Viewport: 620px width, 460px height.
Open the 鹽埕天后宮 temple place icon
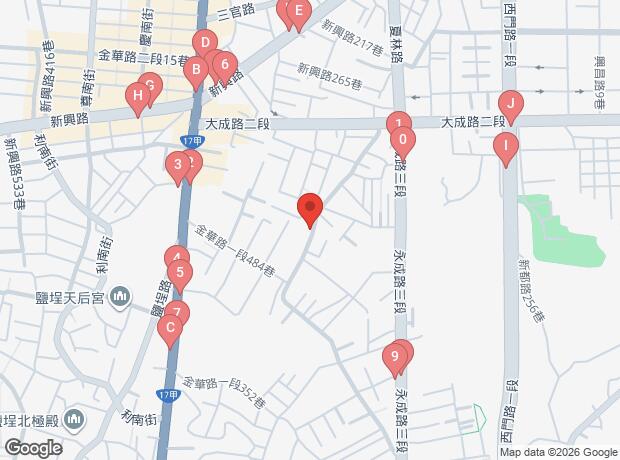(121, 296)
